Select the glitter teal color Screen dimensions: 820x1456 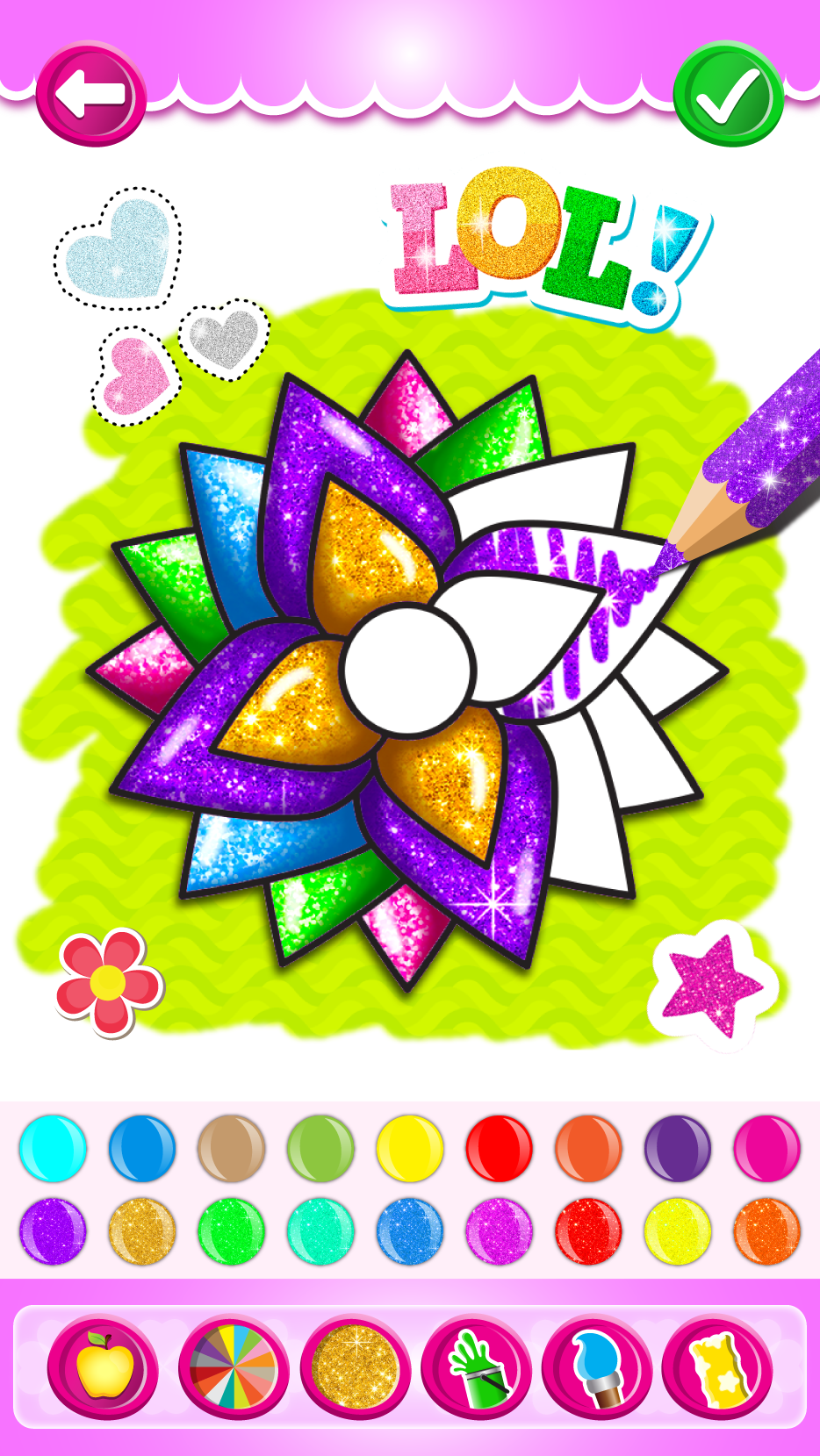(320, 1231)
